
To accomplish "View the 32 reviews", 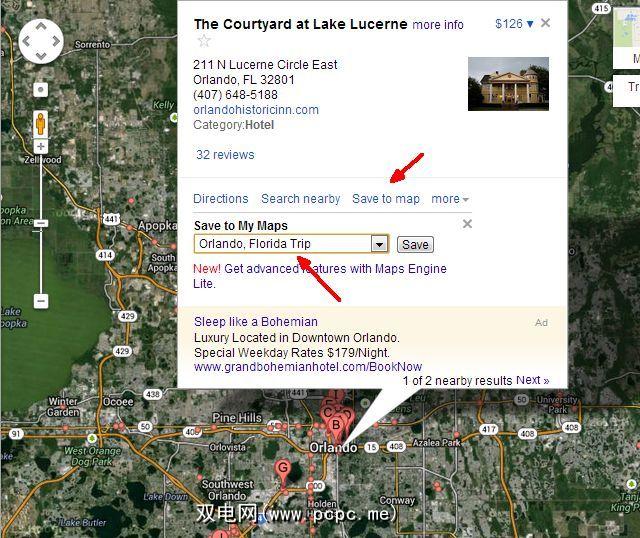I will click(x=225, y=155).
